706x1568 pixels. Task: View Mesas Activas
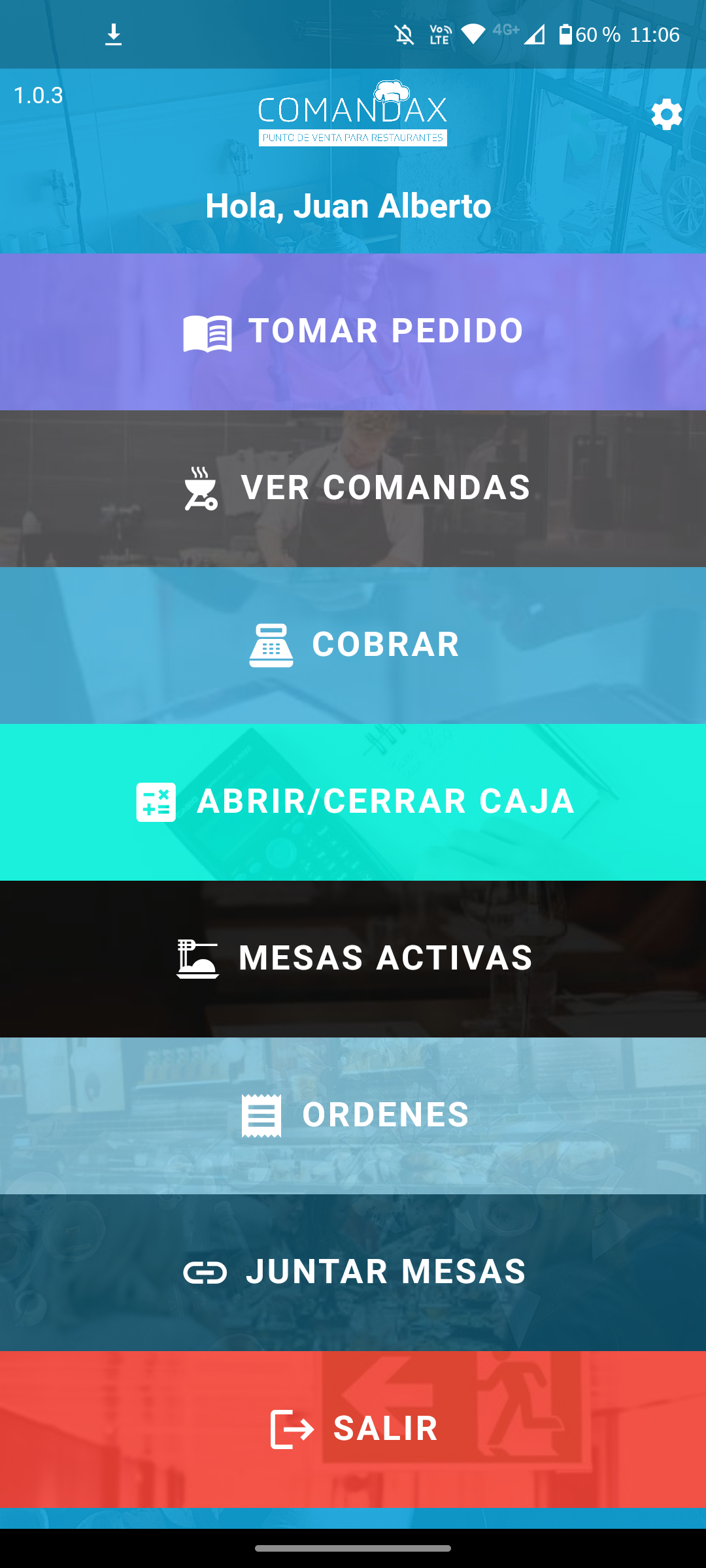353,958
